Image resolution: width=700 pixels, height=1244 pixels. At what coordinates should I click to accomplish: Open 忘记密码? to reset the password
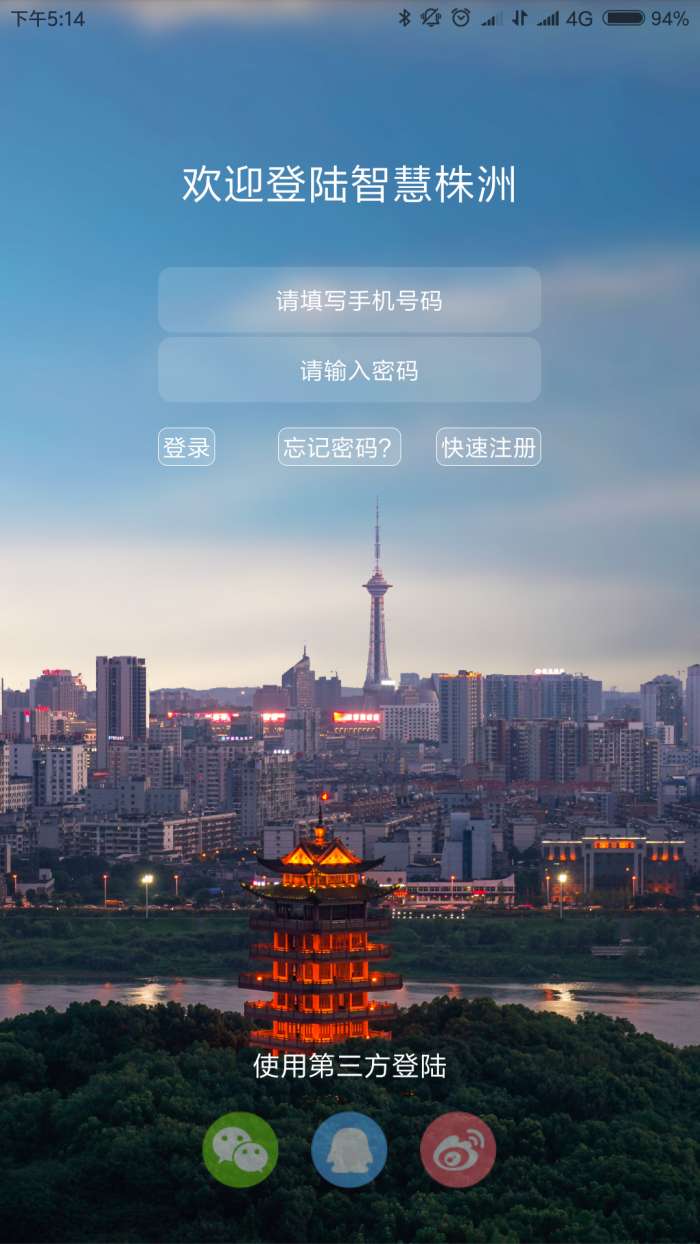339,447
